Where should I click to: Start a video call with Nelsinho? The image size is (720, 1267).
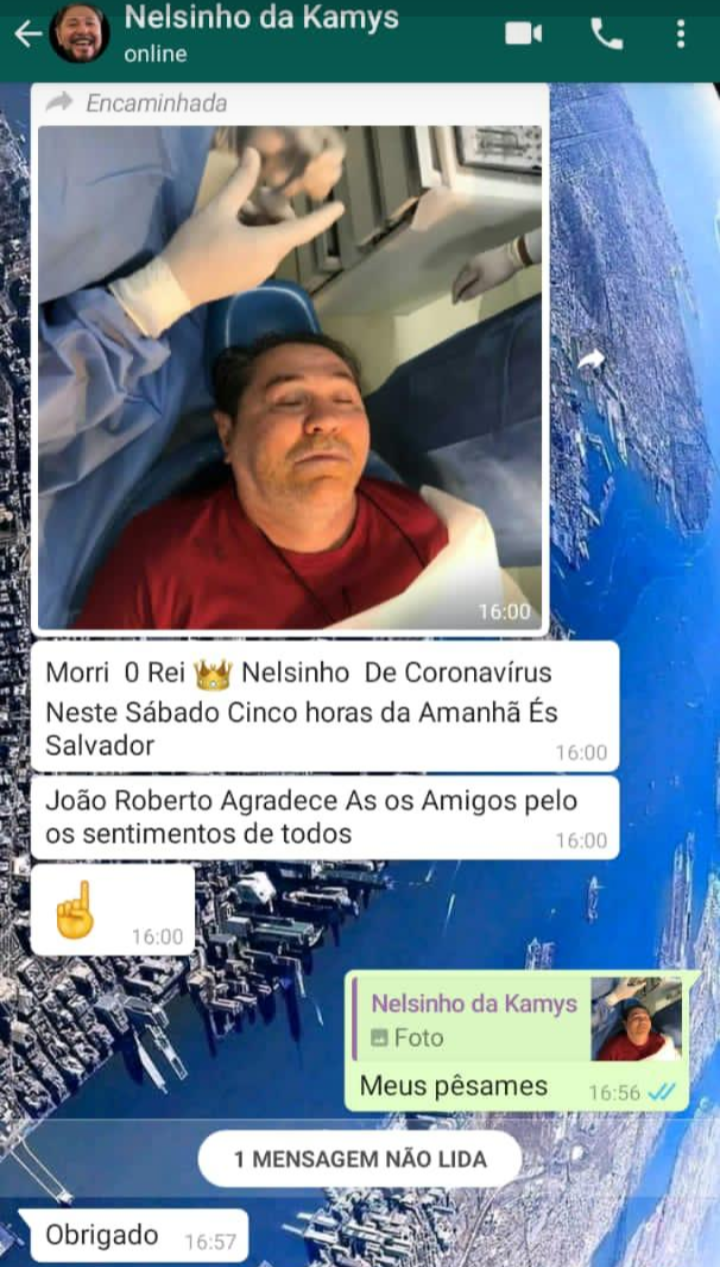coord(523,35)
